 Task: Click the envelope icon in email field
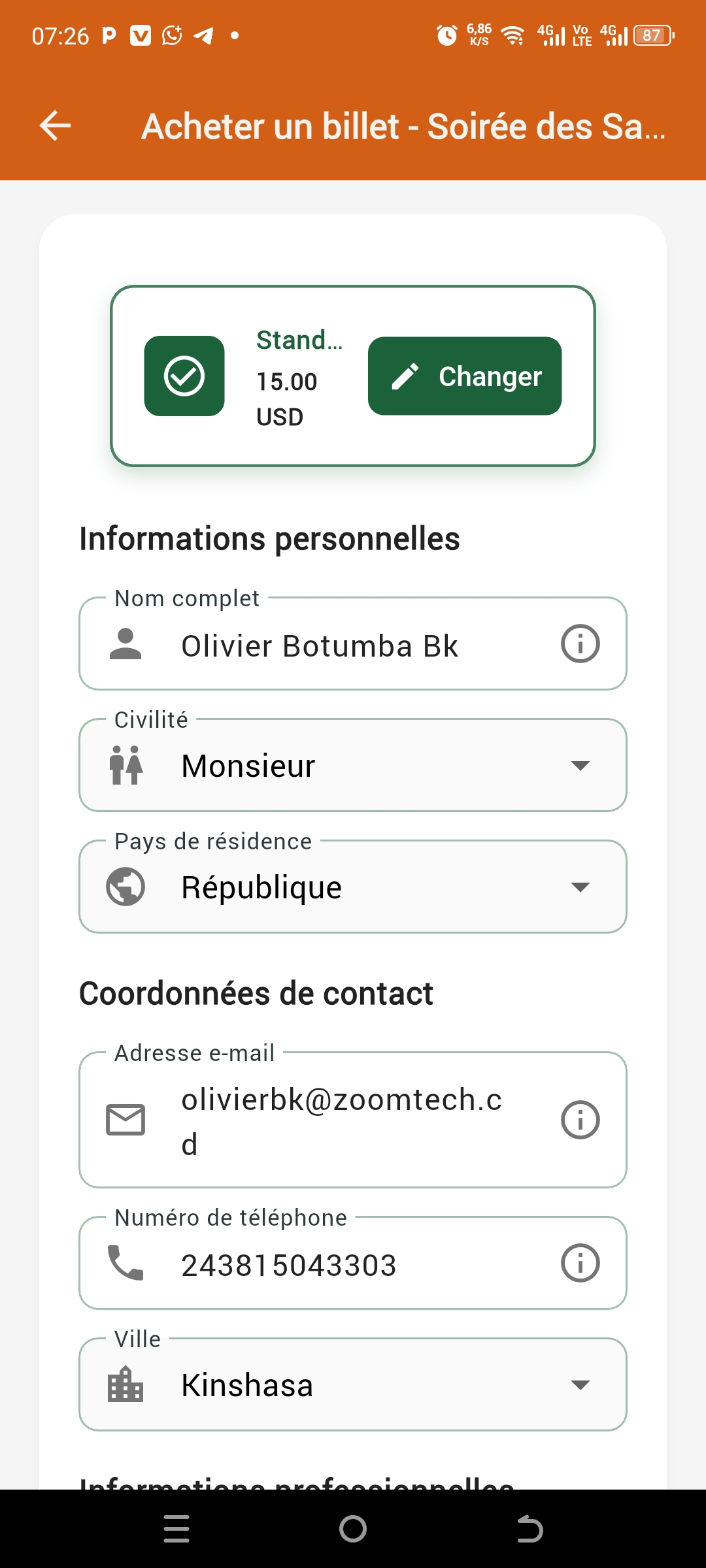pyautogui.click(x=127, y=1119)
